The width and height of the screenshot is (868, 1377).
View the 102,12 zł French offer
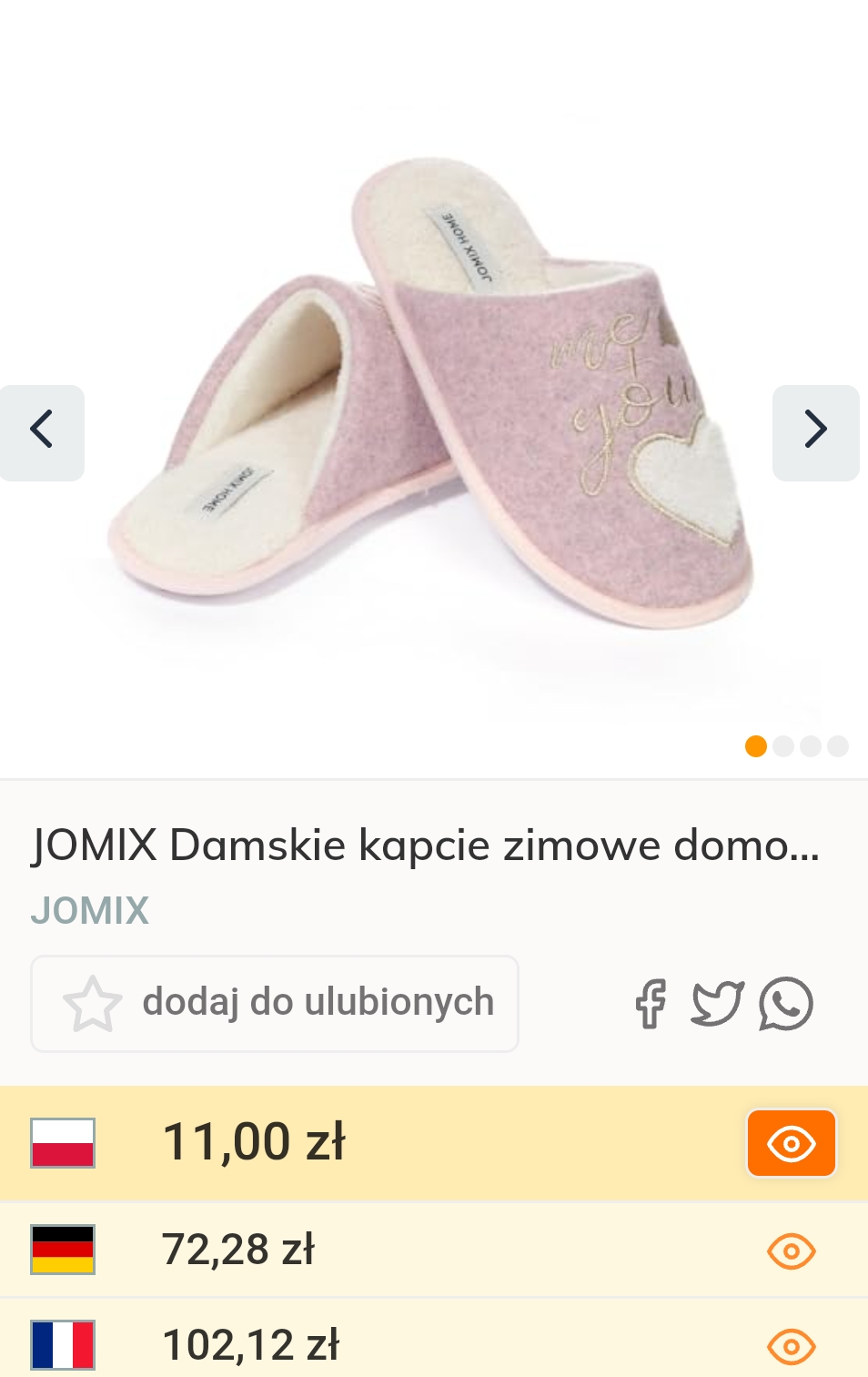[x=791, y=1346]
